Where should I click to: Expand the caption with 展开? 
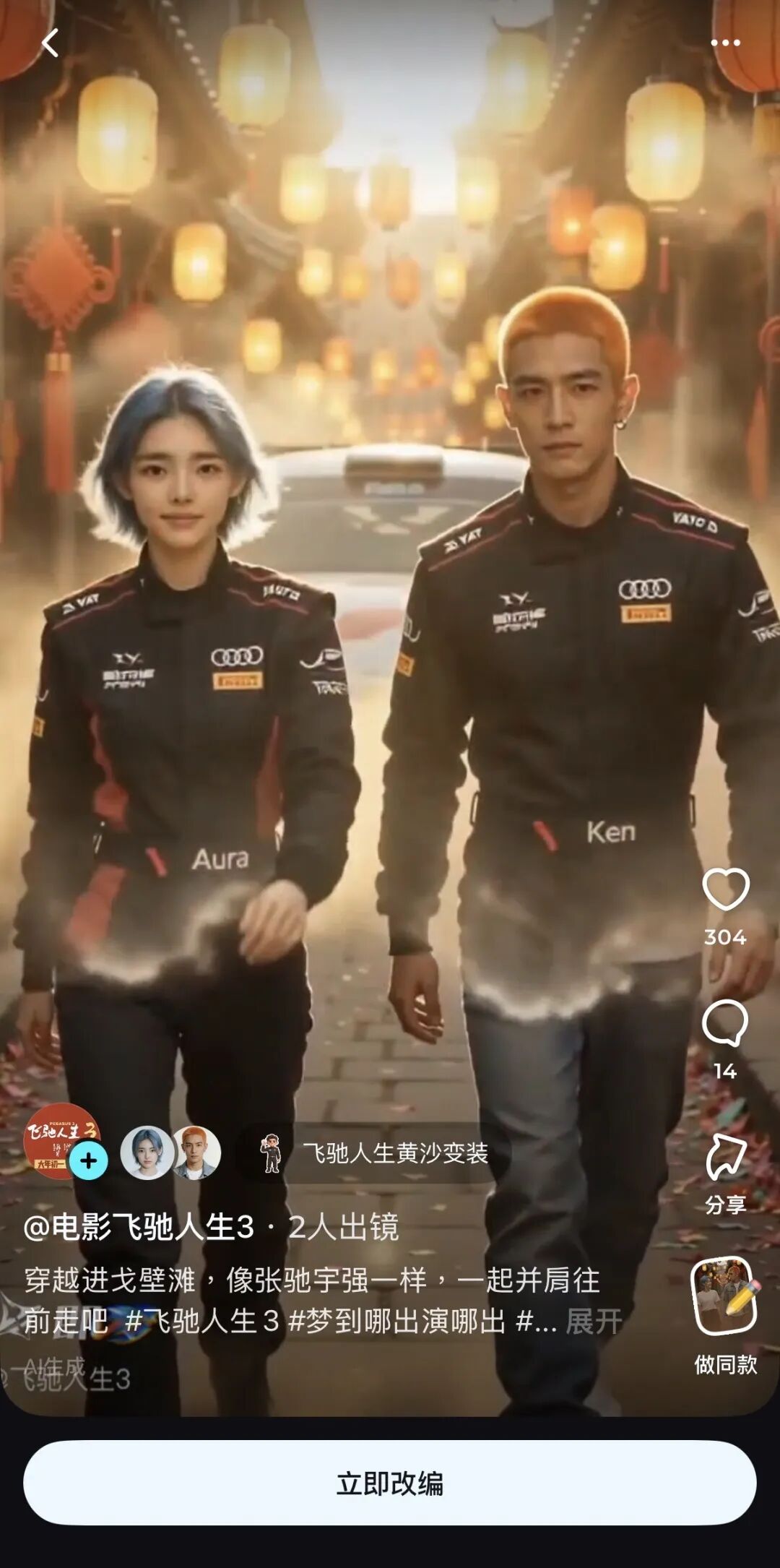594,1322
